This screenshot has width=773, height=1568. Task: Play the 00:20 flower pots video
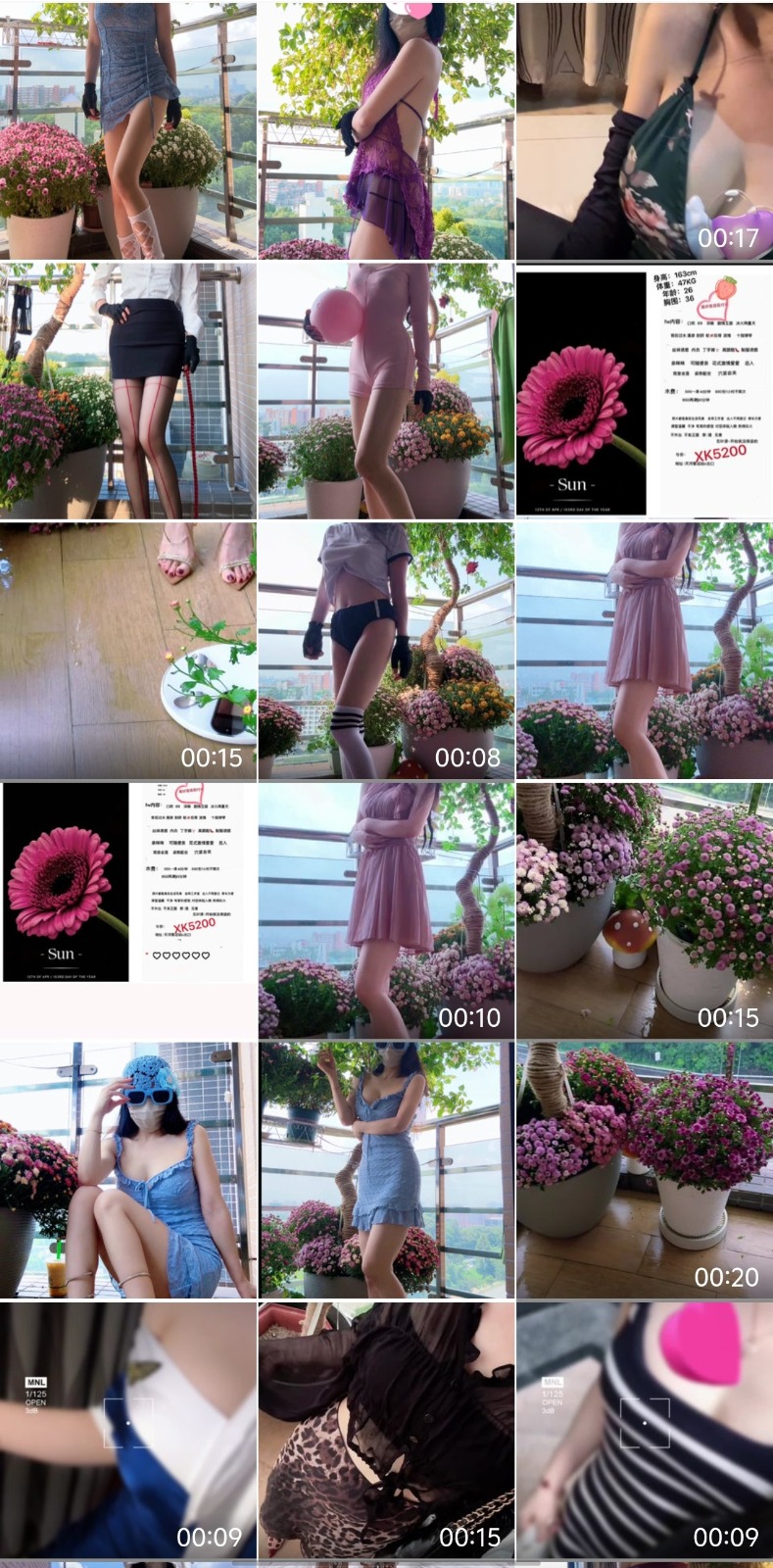point(644,1169)
